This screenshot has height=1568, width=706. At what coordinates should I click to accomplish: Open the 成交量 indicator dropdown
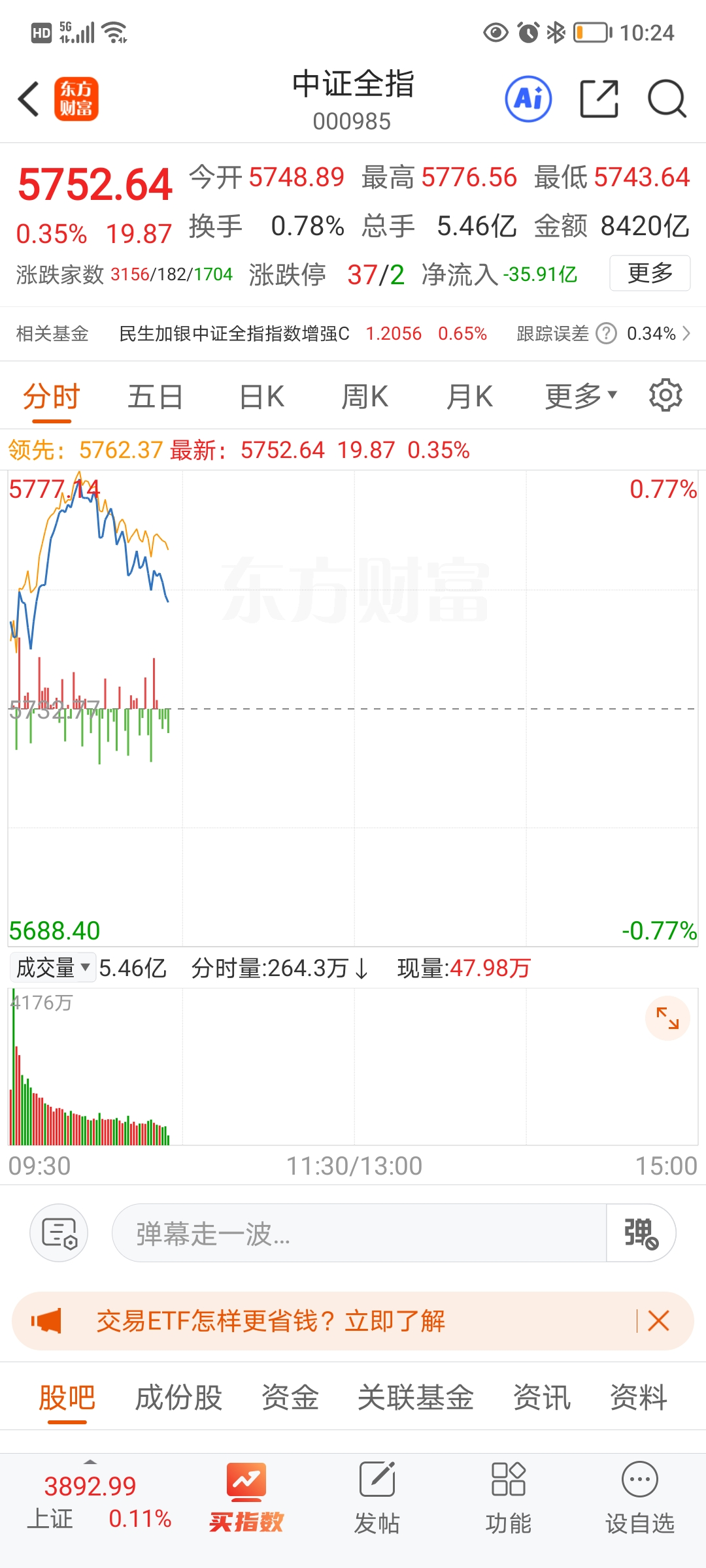[53, 968]
